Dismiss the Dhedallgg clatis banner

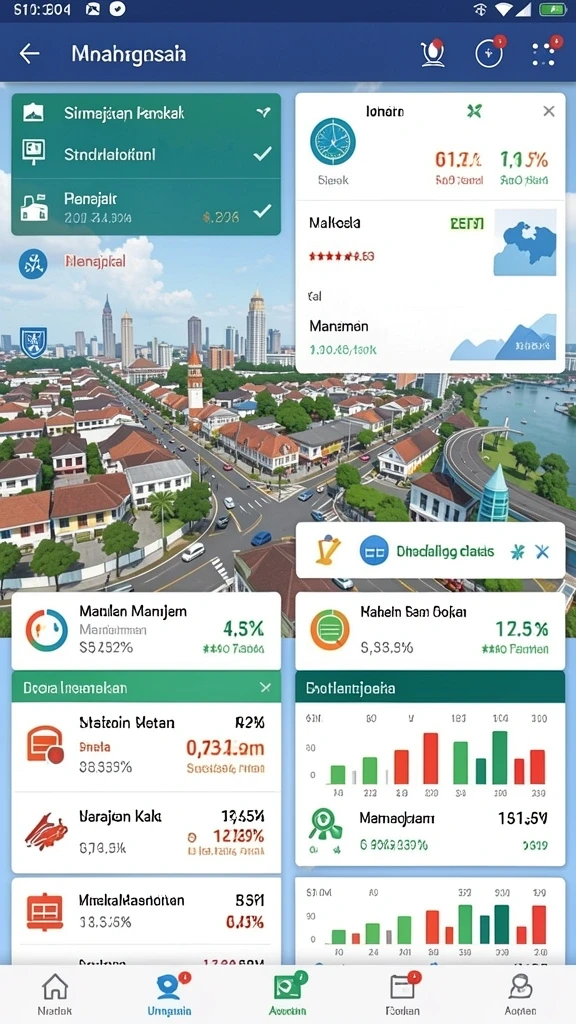541,552
